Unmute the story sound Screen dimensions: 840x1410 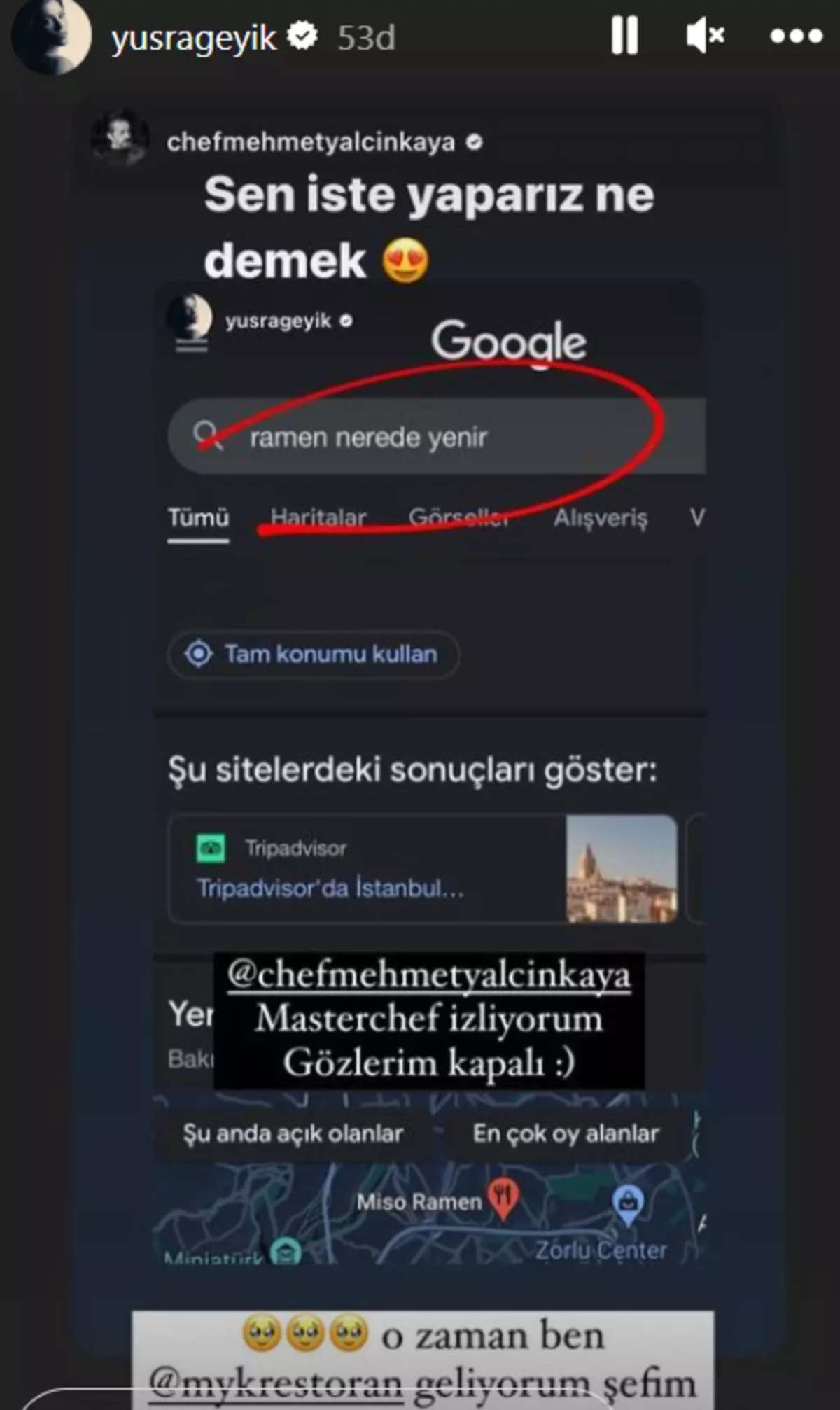click(704, 36)
